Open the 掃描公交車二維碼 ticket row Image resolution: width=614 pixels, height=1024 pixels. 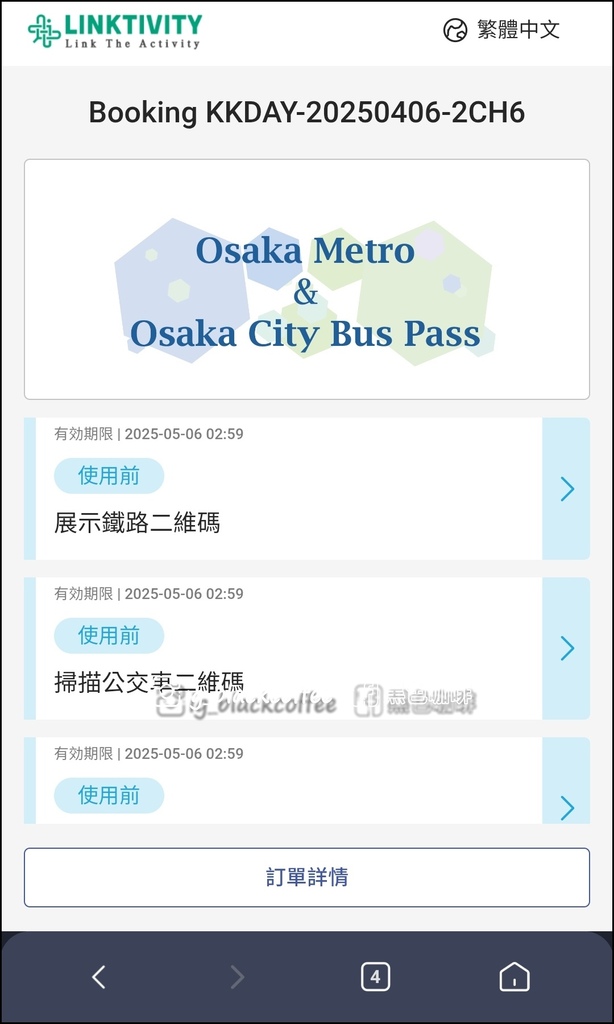coord(307,648)
